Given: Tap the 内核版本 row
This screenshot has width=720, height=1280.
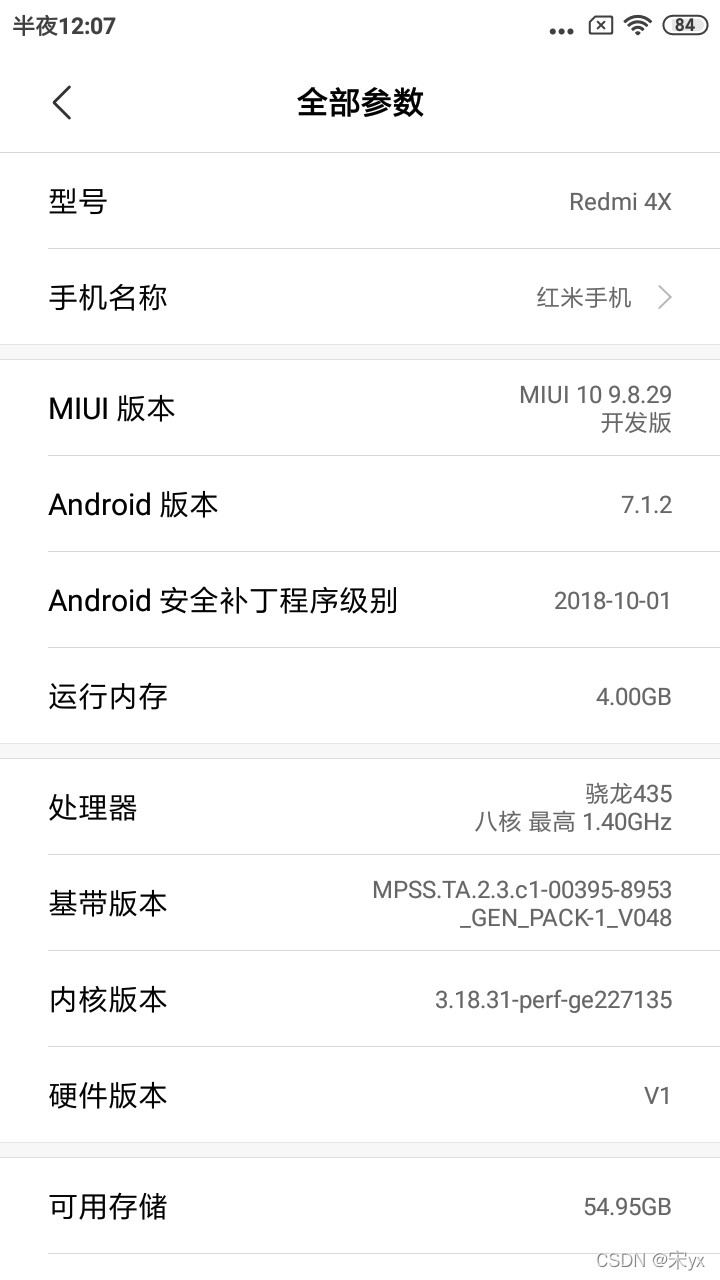Looking at the screenshot, I should tap(360, 999).
